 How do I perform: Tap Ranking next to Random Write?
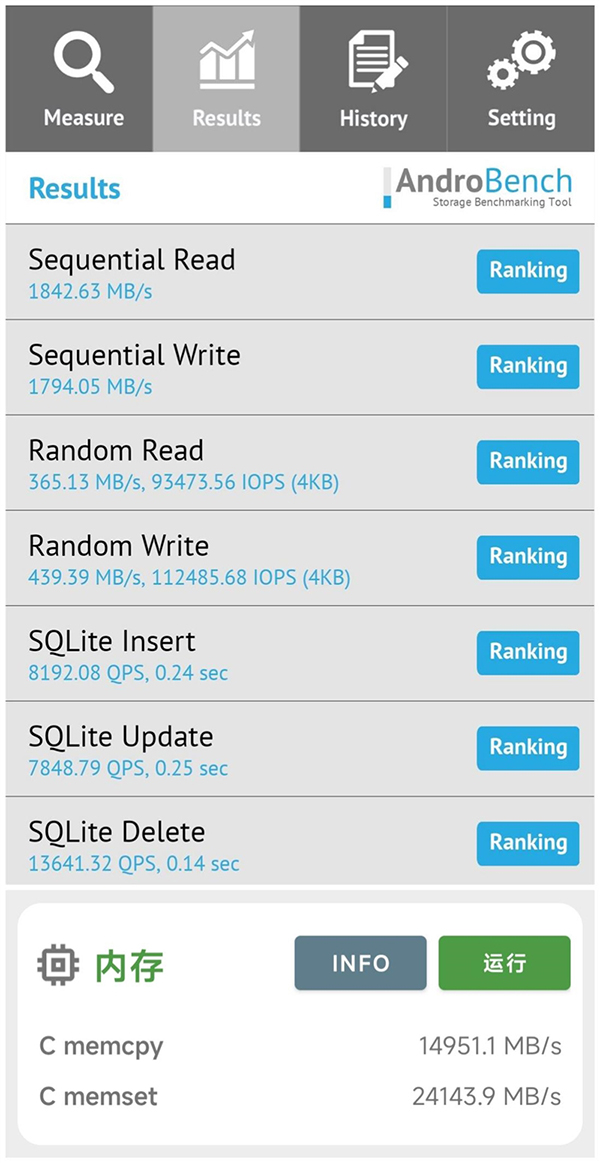click(527, 557)
